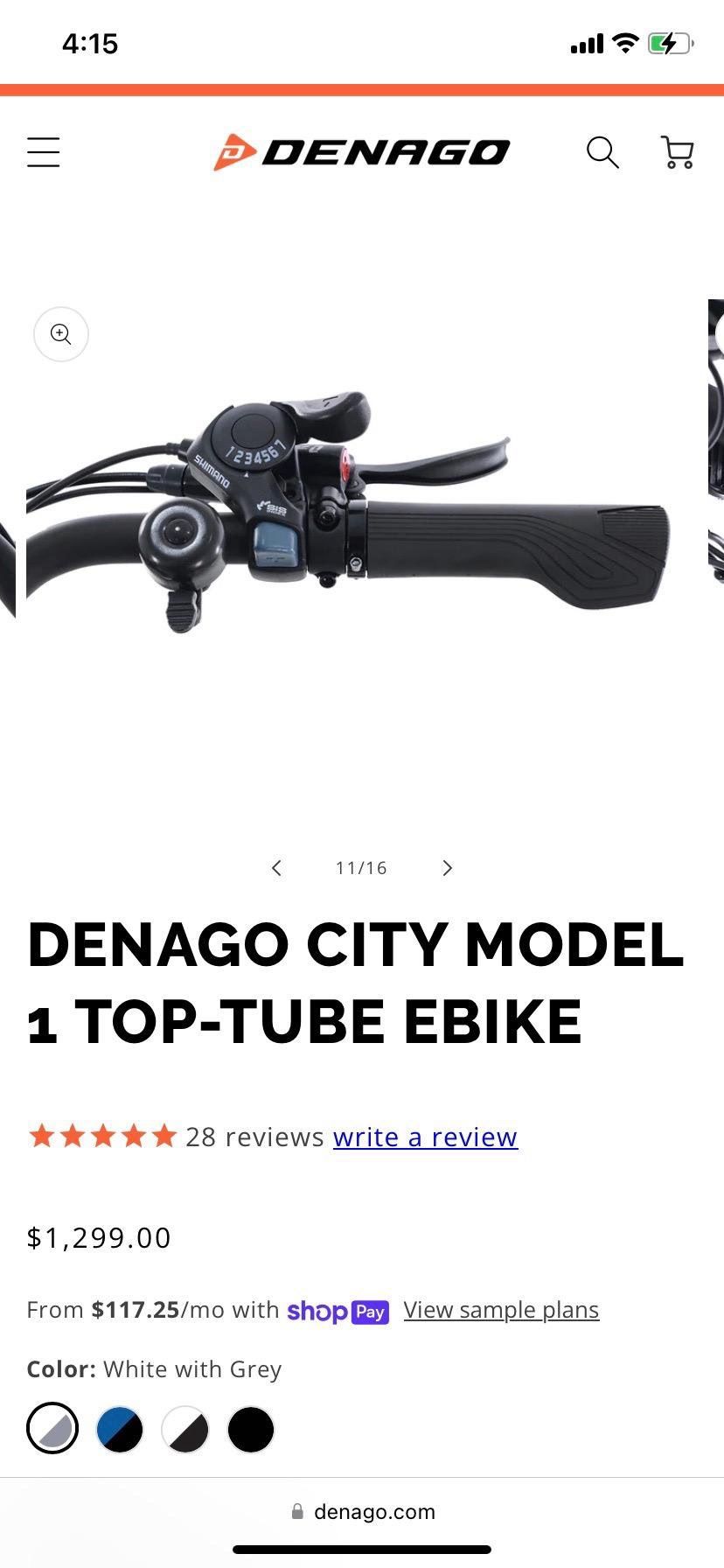Screen dimensions: 724x1568
Task: Click the padlock icon near denago.com
Action: click(x=296, y=1511)
